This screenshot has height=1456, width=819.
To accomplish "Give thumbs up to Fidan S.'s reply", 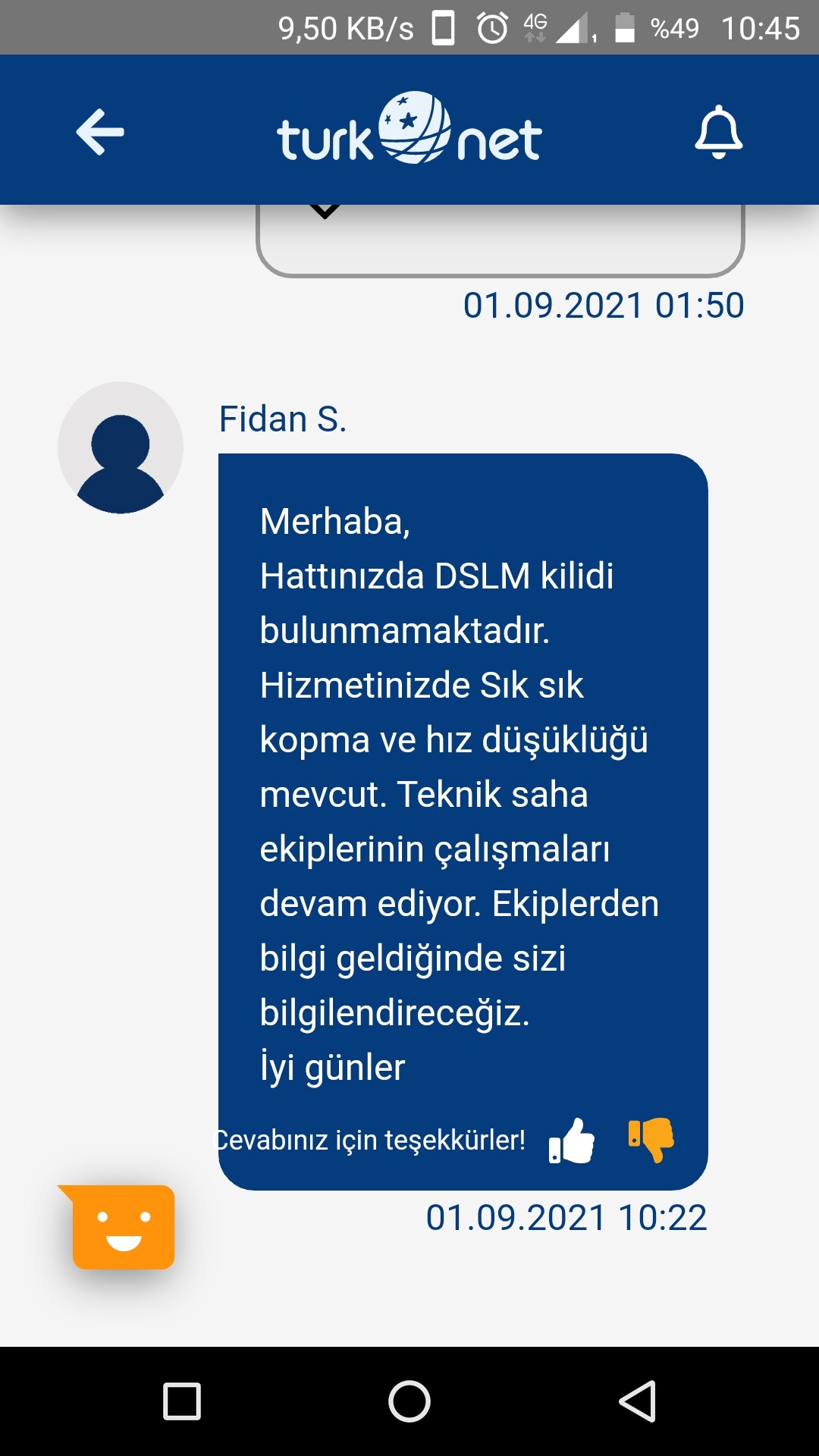I will click(572, 1140).
